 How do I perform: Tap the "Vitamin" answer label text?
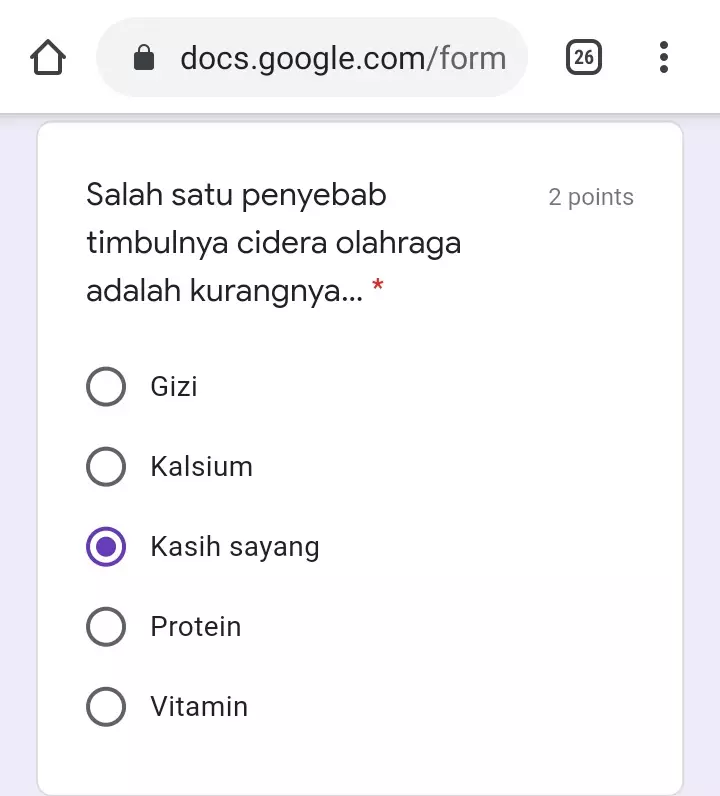pos(199,707)
